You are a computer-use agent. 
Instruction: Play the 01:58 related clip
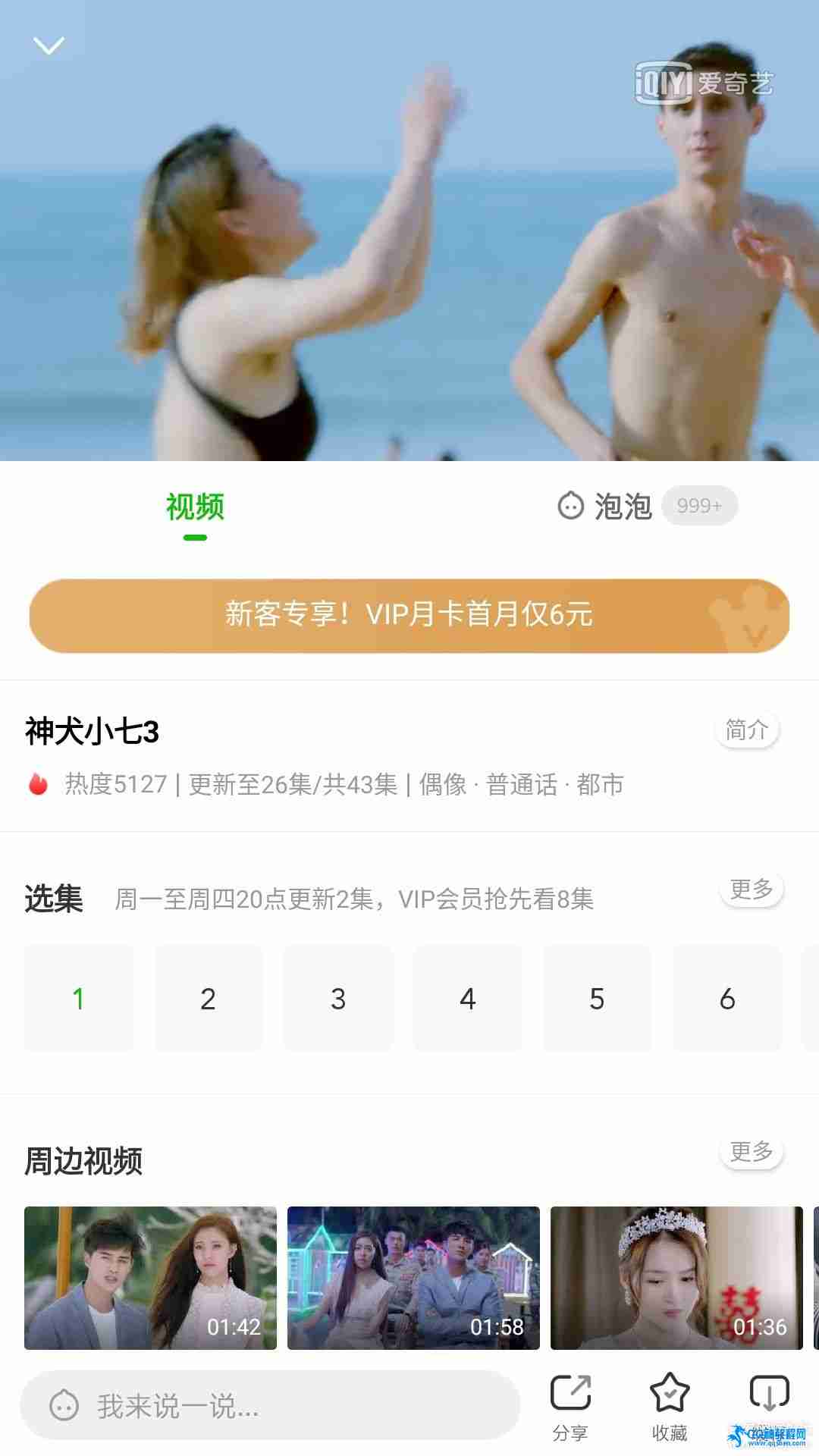[x=413, y=1278]
